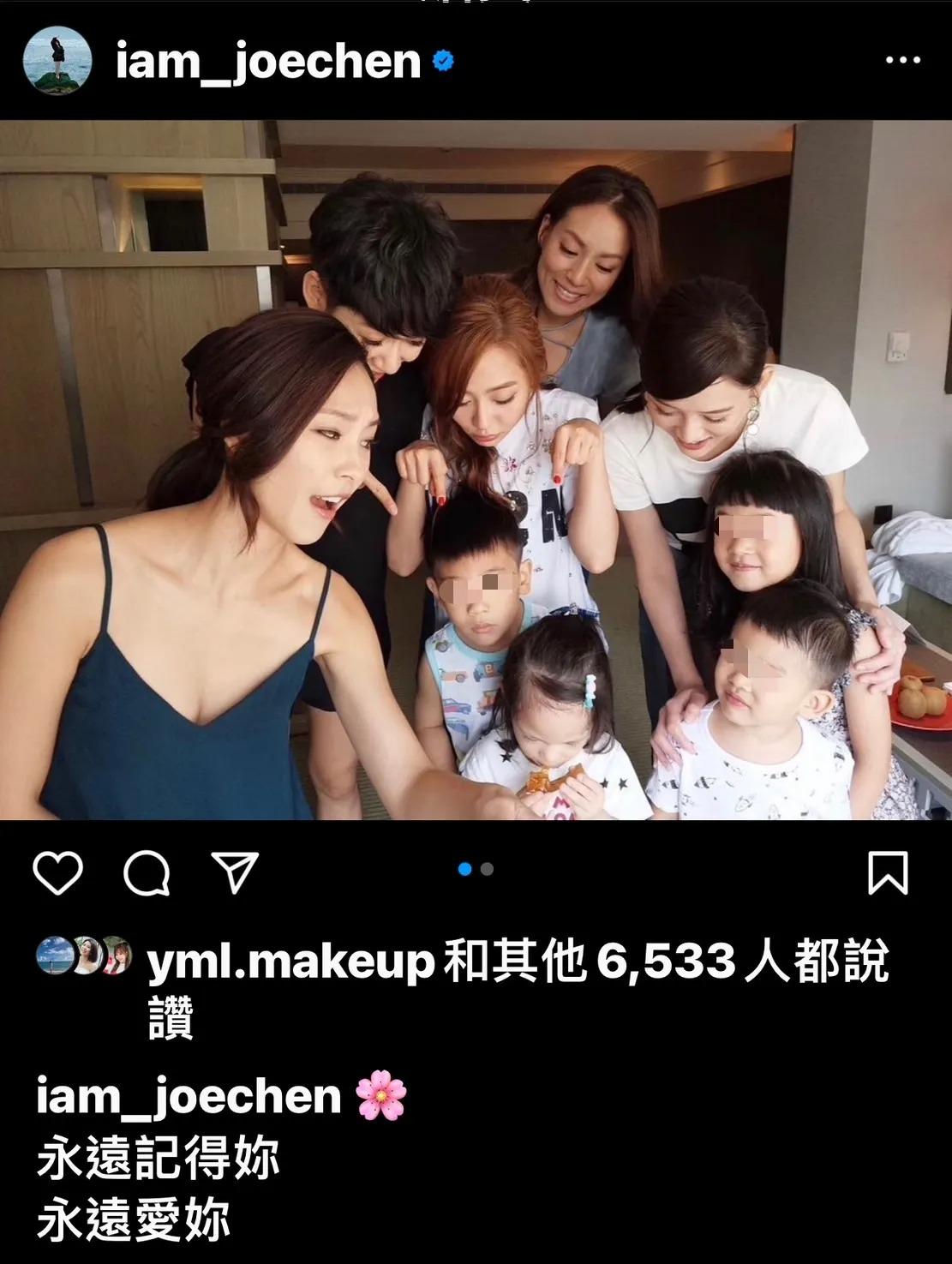Open iam_joechen's profile from the caption
The height and width of the screenshot is (1264, 952).
coord(189,1096)
